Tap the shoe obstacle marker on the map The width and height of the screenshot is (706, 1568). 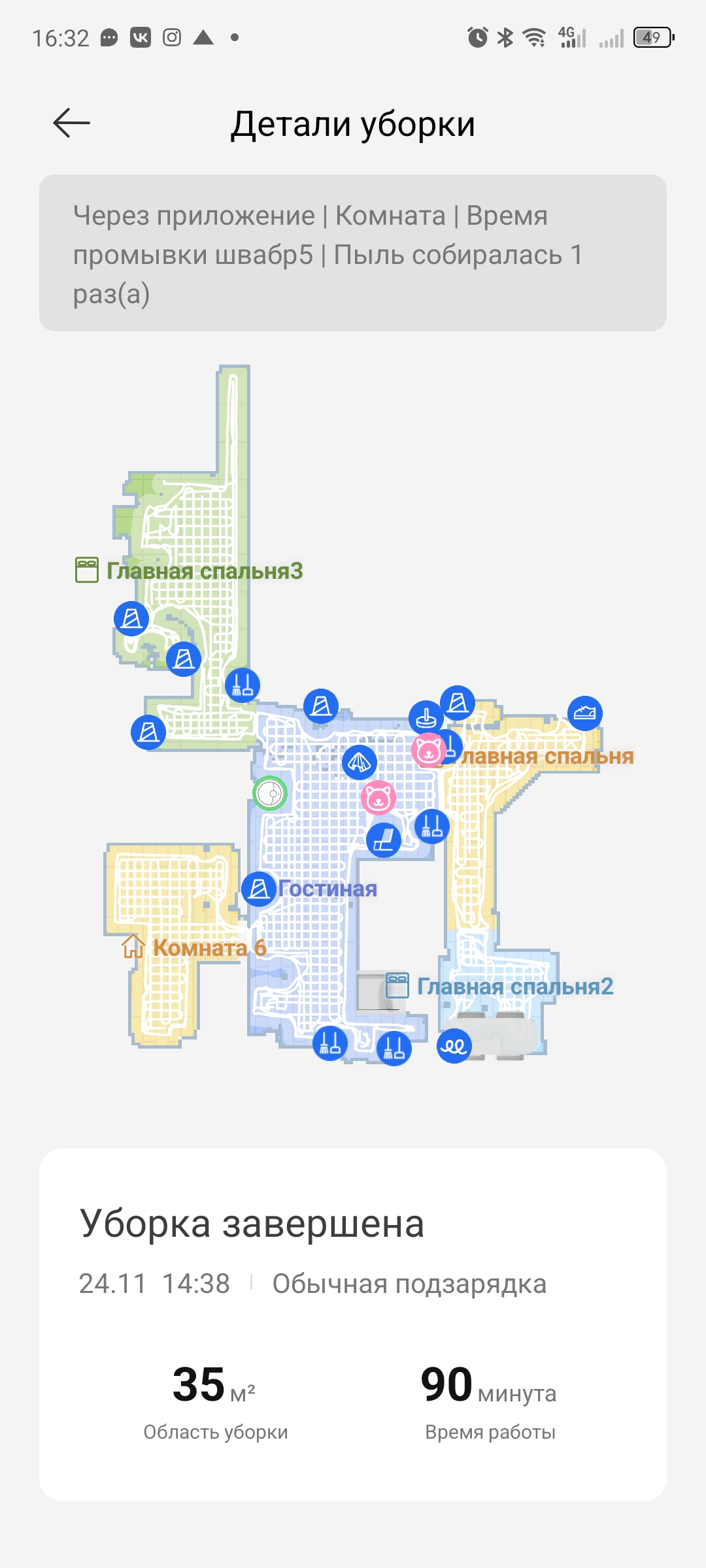[x=584, y=713]
